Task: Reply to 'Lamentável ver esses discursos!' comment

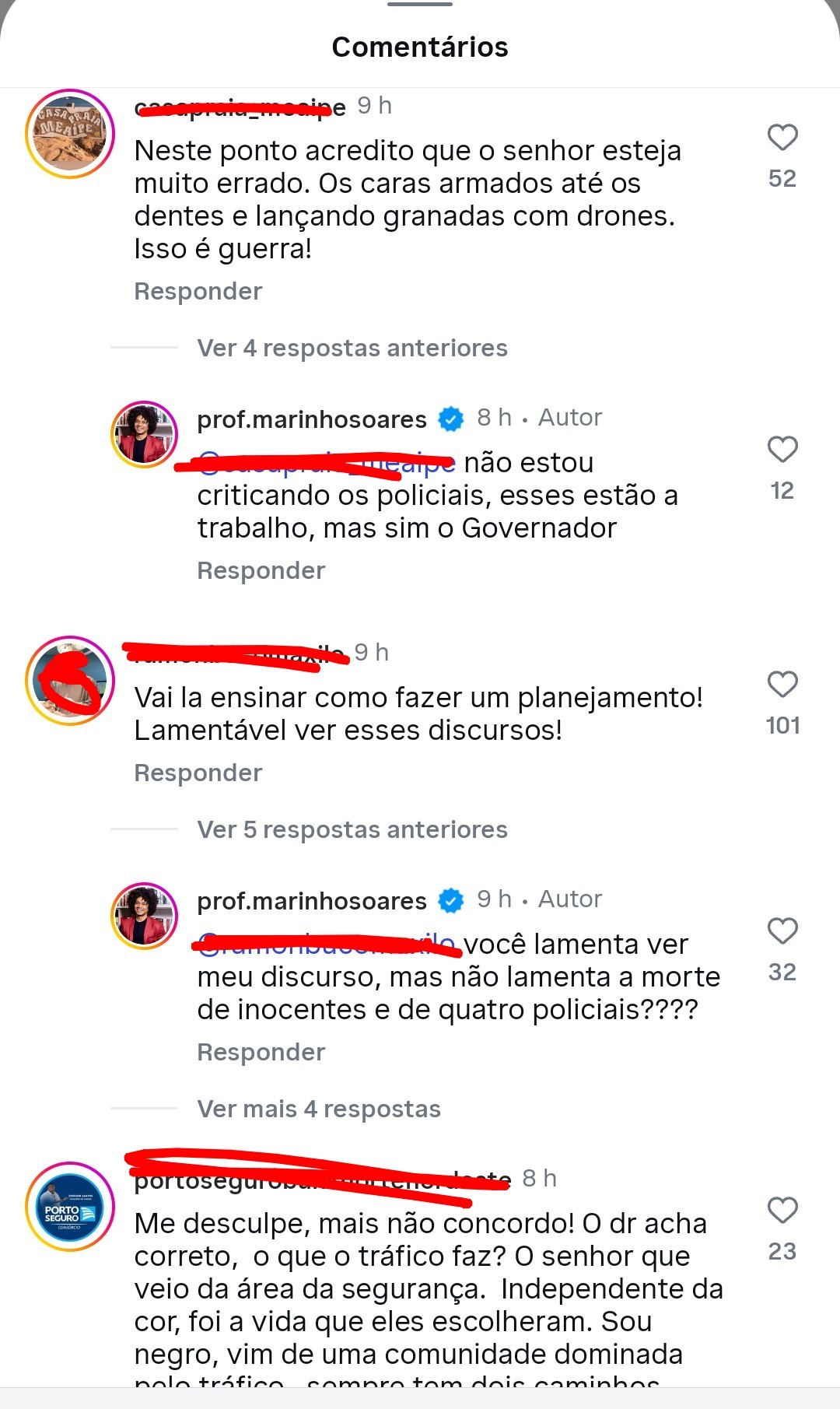Action: point(198,773)
